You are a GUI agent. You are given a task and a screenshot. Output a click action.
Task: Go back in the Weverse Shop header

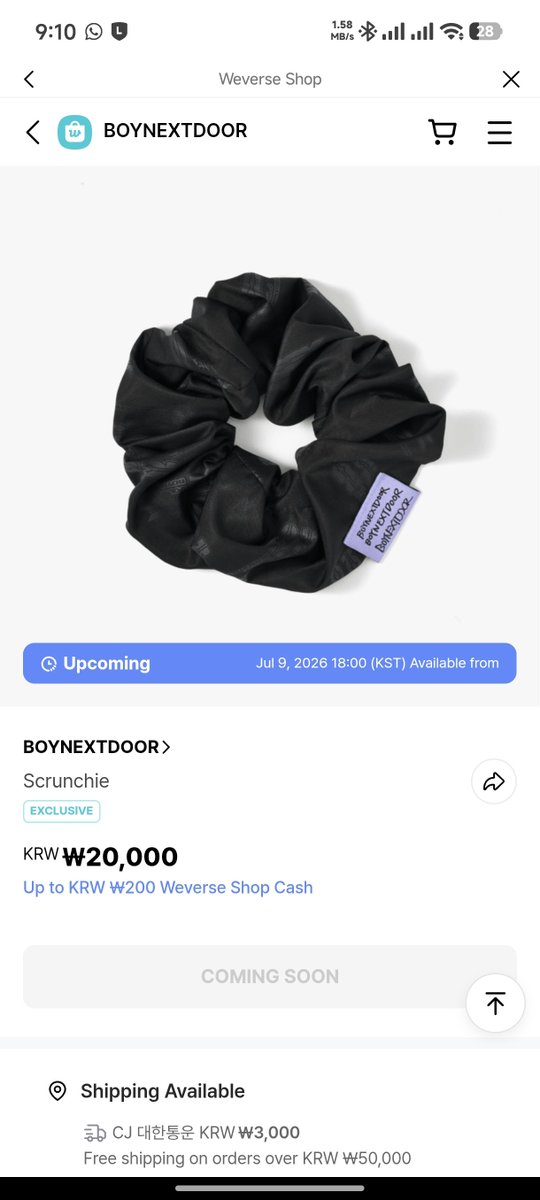(29, 79)
